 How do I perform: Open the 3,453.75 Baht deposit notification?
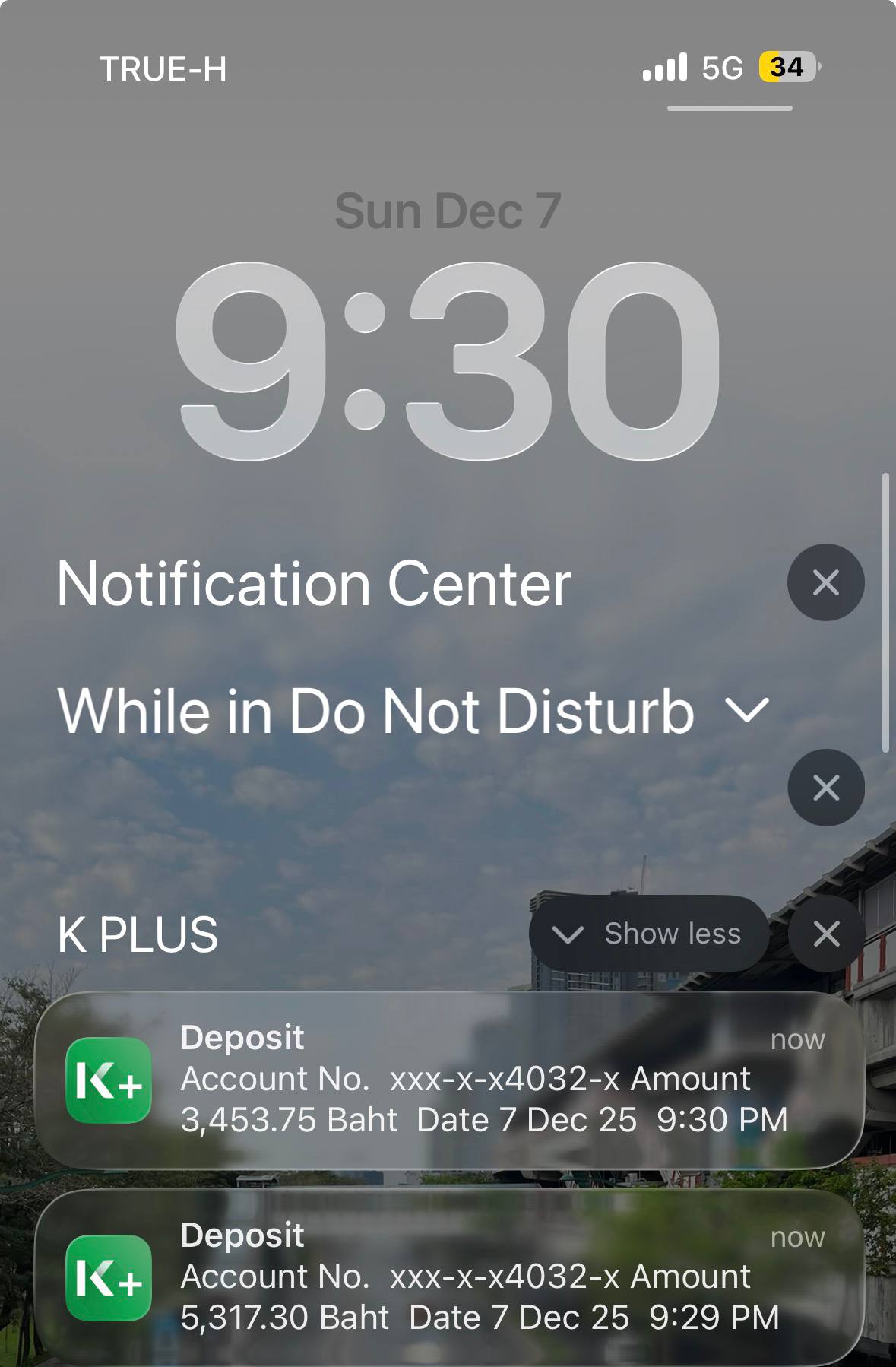(x=448, y=1080)
